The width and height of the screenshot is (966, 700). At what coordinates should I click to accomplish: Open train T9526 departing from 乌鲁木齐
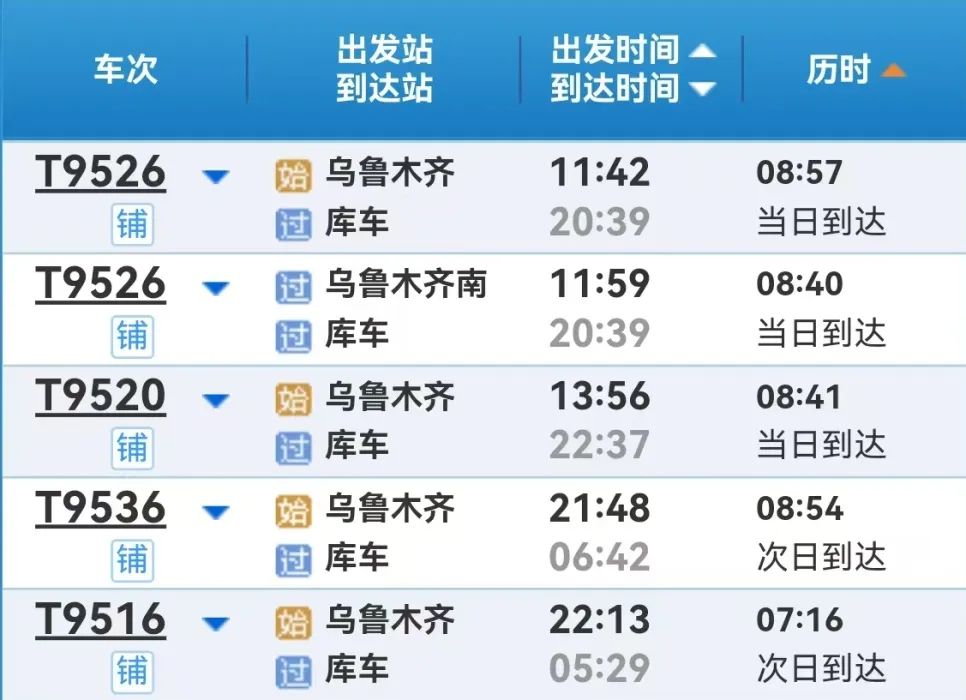100,173
